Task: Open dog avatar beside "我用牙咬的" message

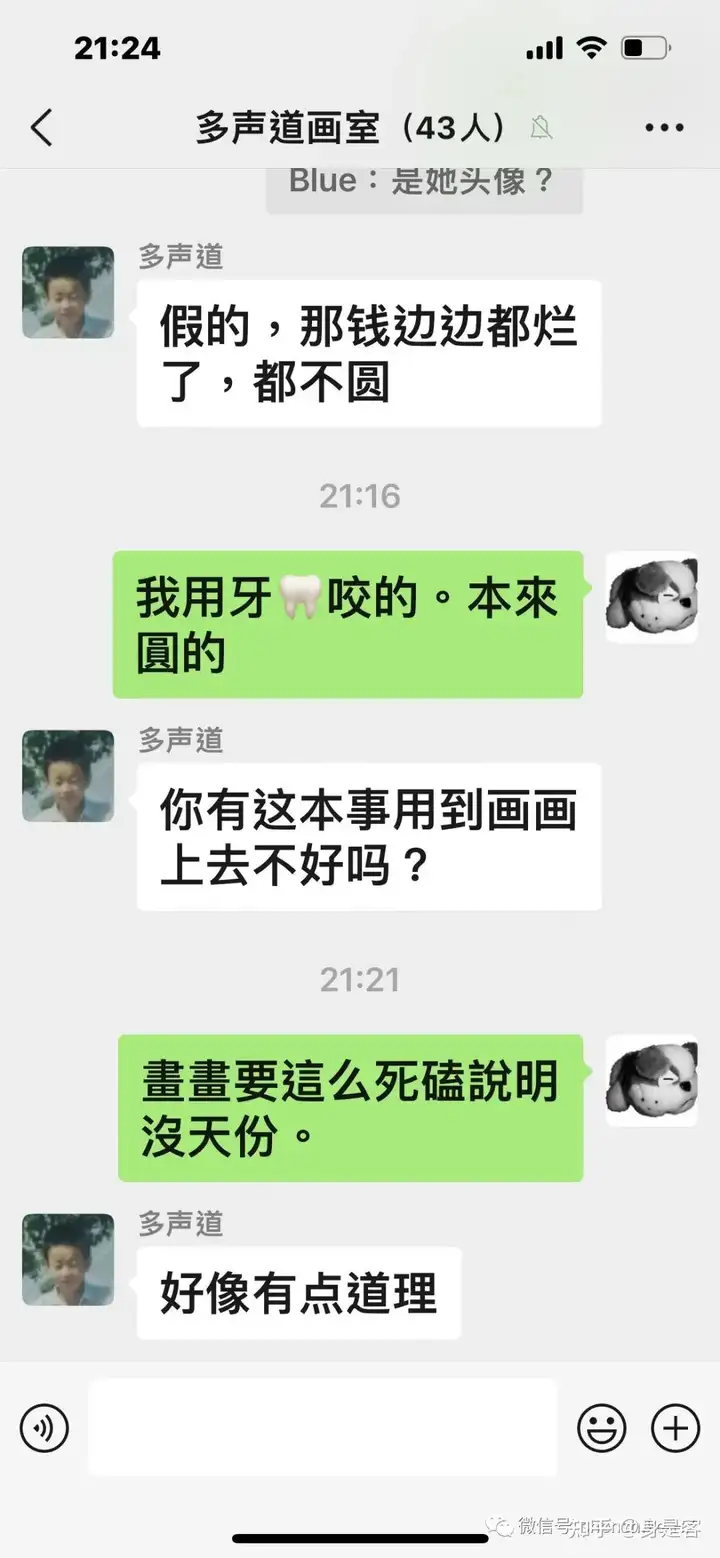Action: [652, 597]
